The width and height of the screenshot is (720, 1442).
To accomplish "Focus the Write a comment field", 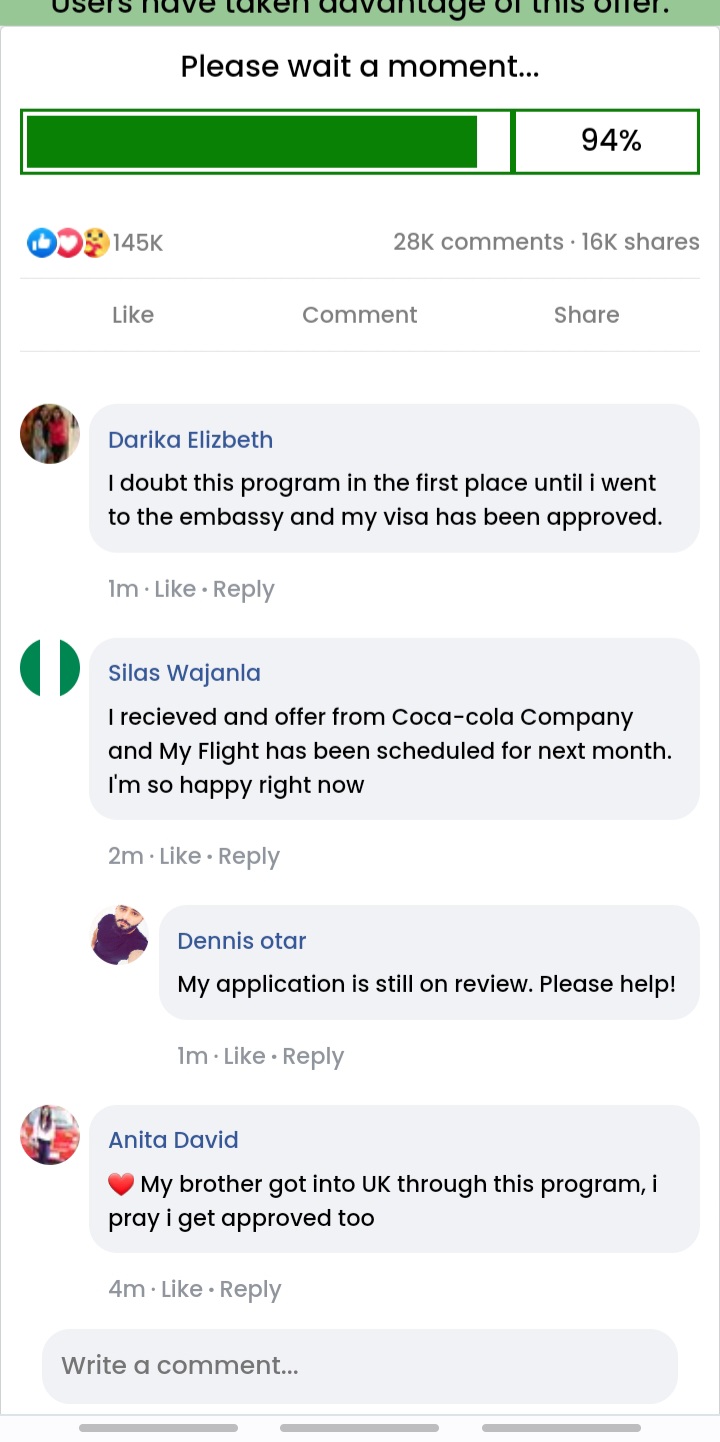I will (360, 1366).
